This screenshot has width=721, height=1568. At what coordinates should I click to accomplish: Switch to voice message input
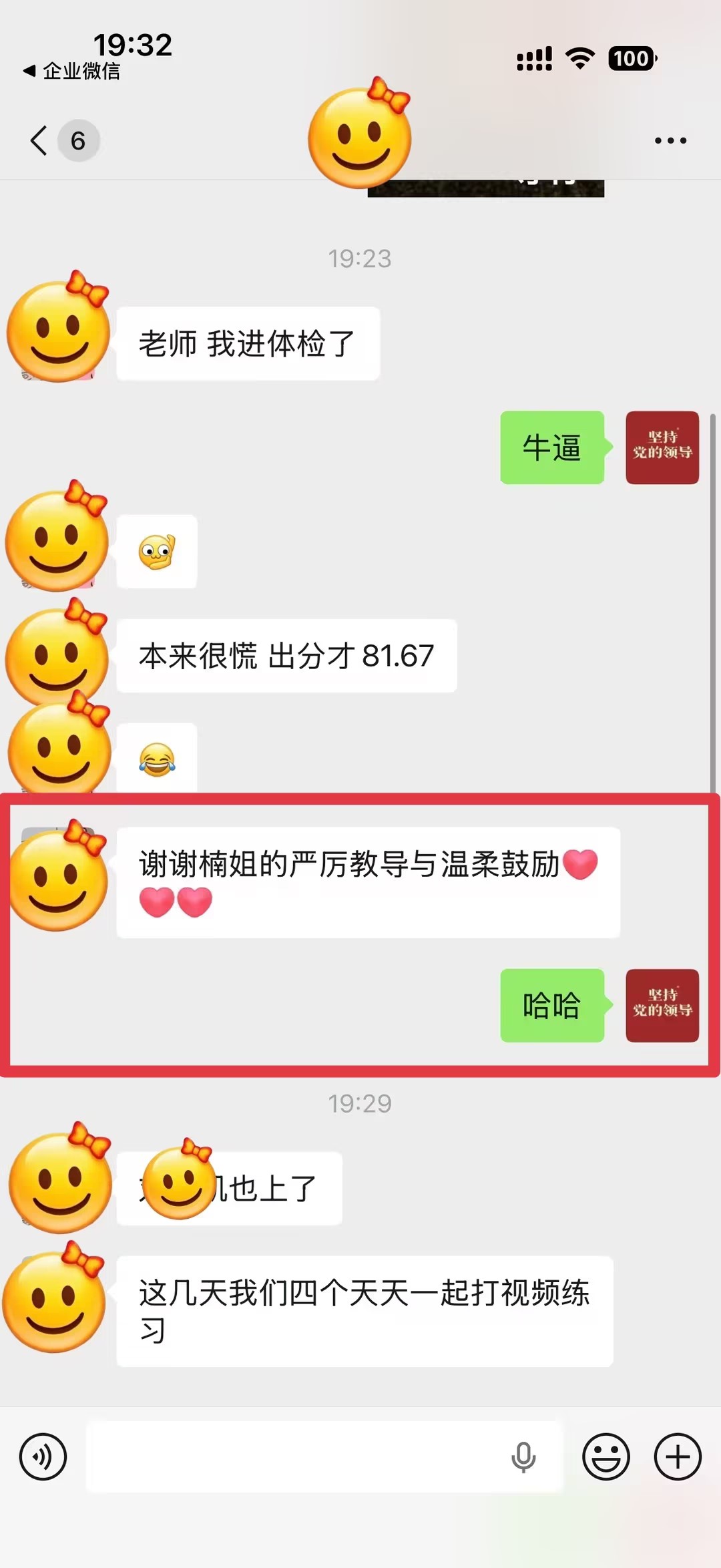pos(43,1456)
